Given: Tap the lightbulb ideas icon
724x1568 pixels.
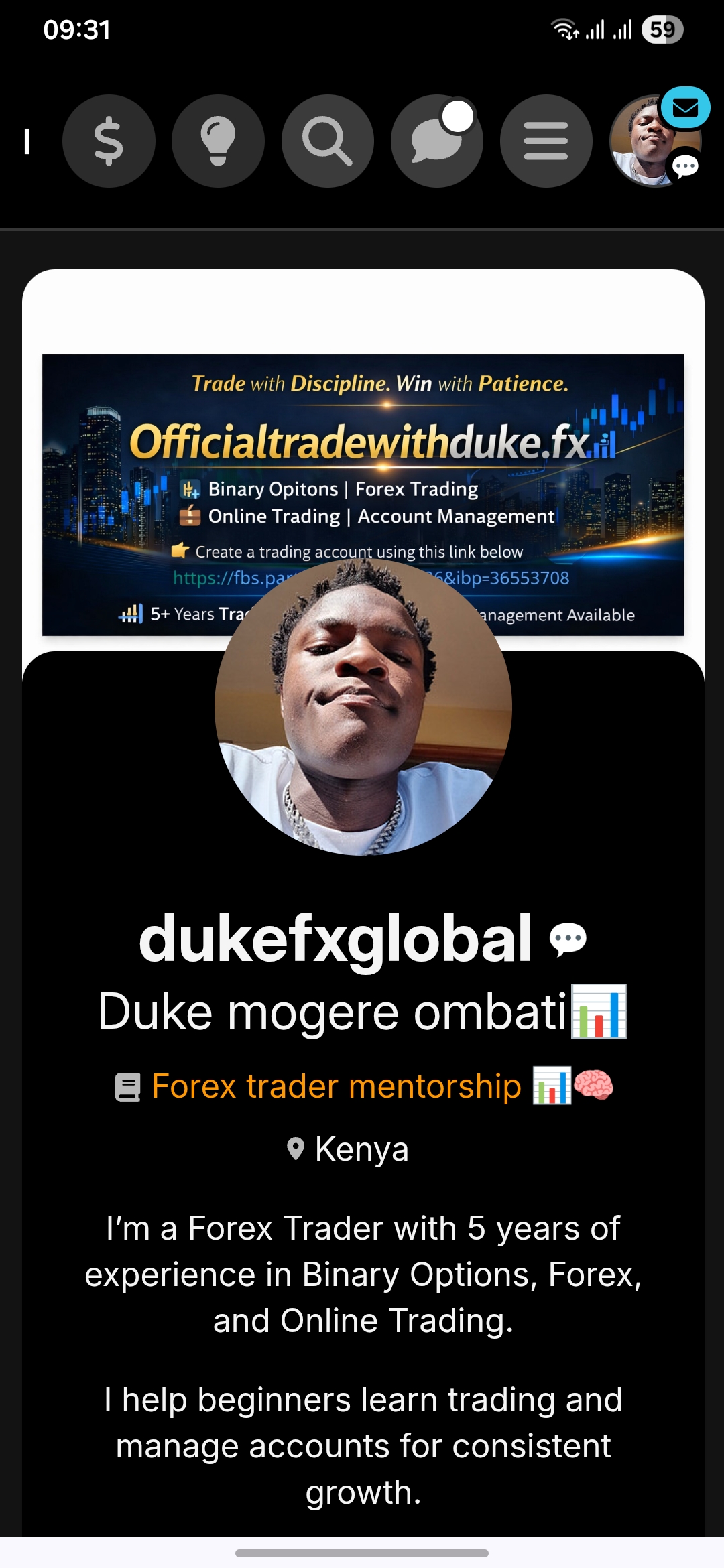Looking at the screenshot, I should [218, 141].
